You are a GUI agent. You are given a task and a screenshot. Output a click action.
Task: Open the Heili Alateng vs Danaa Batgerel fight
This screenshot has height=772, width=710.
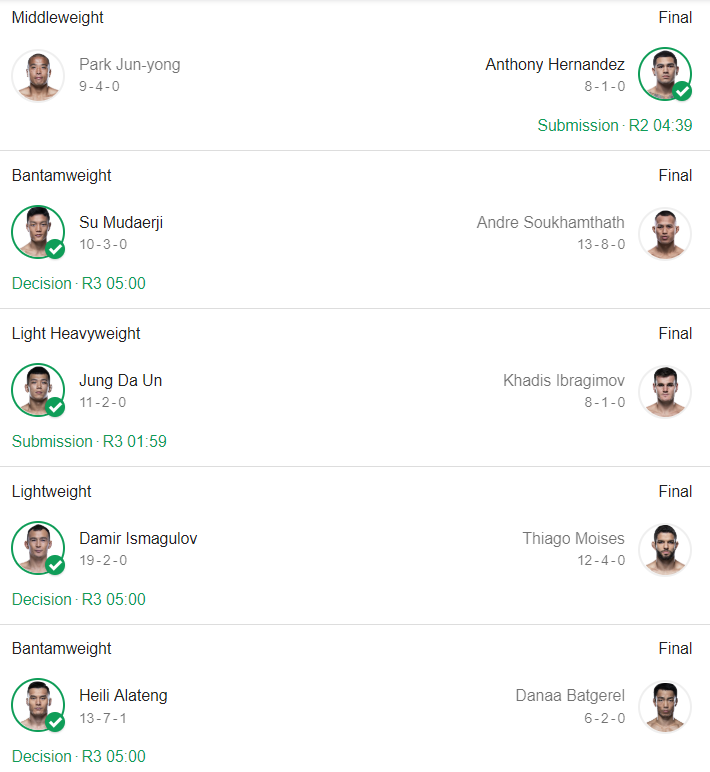(x=355, y=705)
